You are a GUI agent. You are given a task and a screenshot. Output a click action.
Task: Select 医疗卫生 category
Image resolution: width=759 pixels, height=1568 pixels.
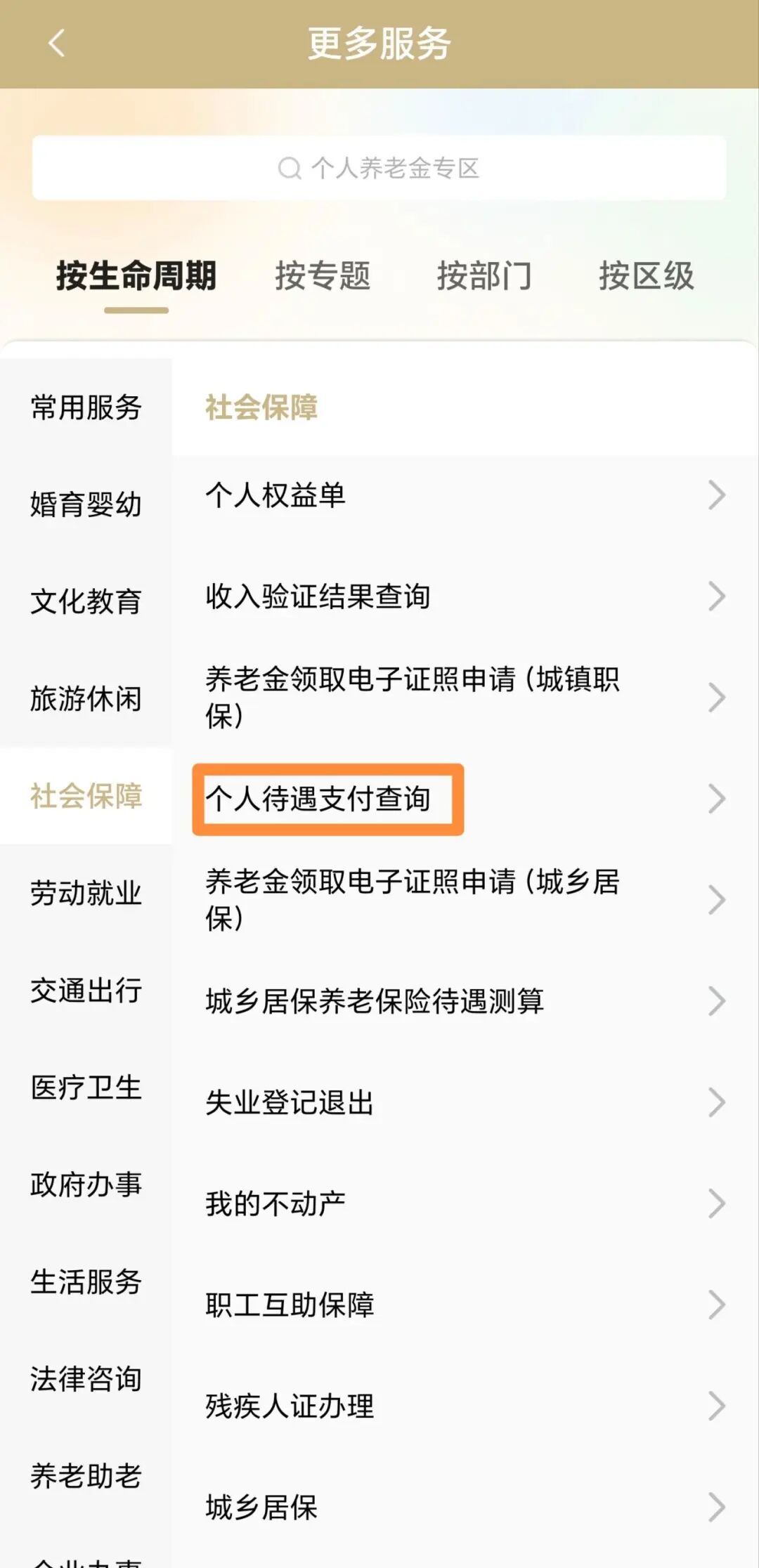pos(86,1087)
